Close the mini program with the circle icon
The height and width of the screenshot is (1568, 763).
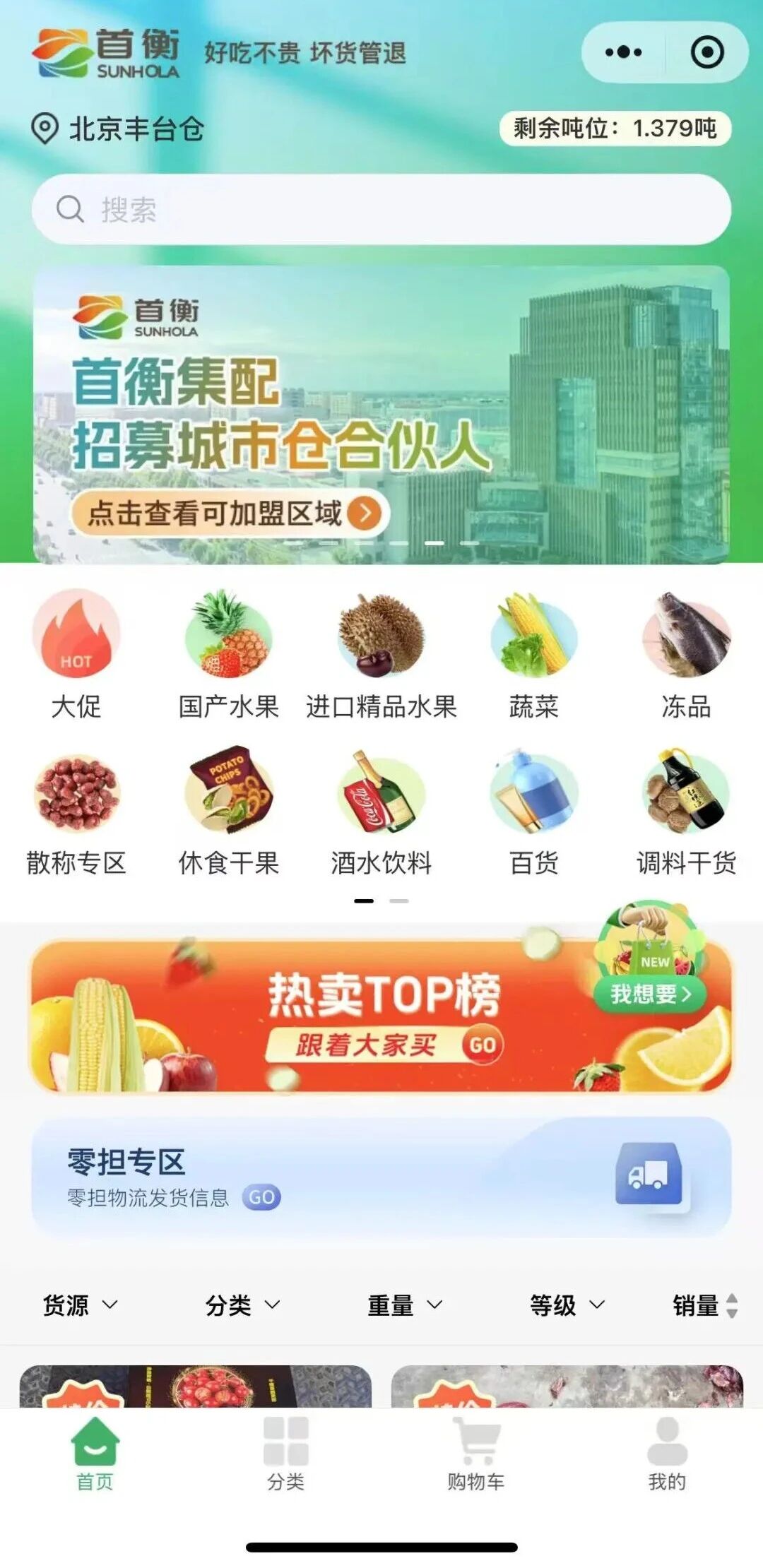[x=707, y=52]
